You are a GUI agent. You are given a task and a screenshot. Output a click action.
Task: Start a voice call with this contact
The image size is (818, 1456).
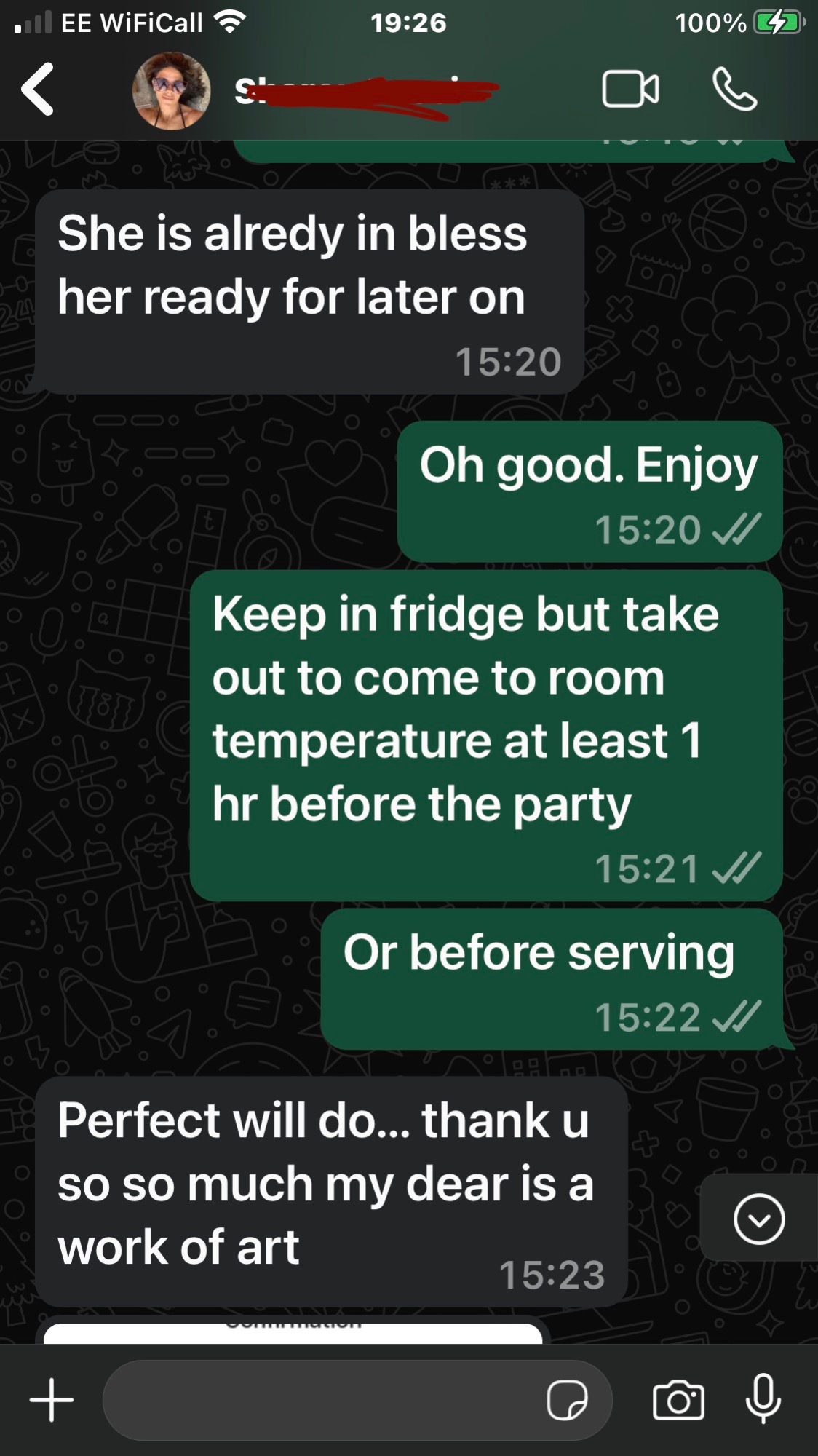tap(734, 90)
